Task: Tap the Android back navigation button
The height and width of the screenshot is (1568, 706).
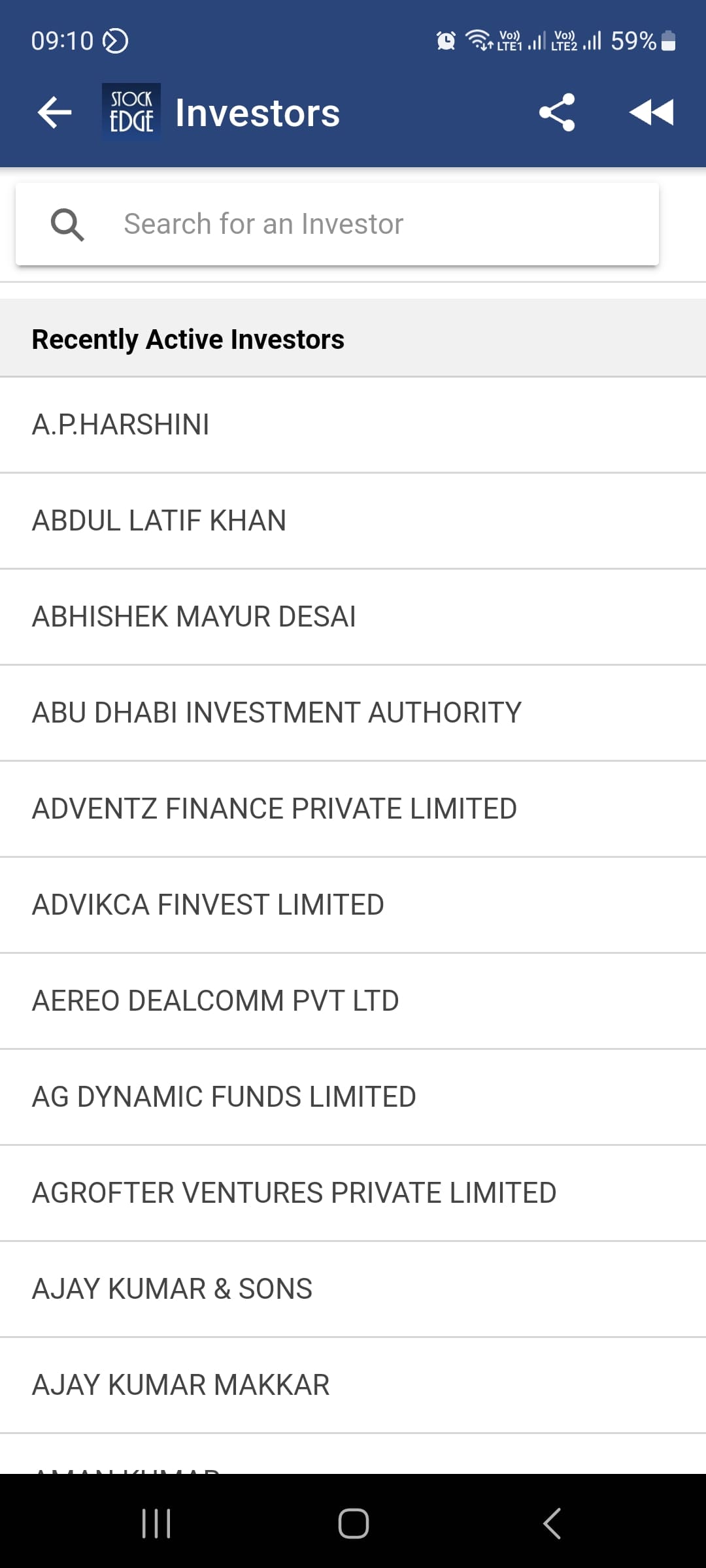Action: pyautogui.click(x=552, y=1524)
